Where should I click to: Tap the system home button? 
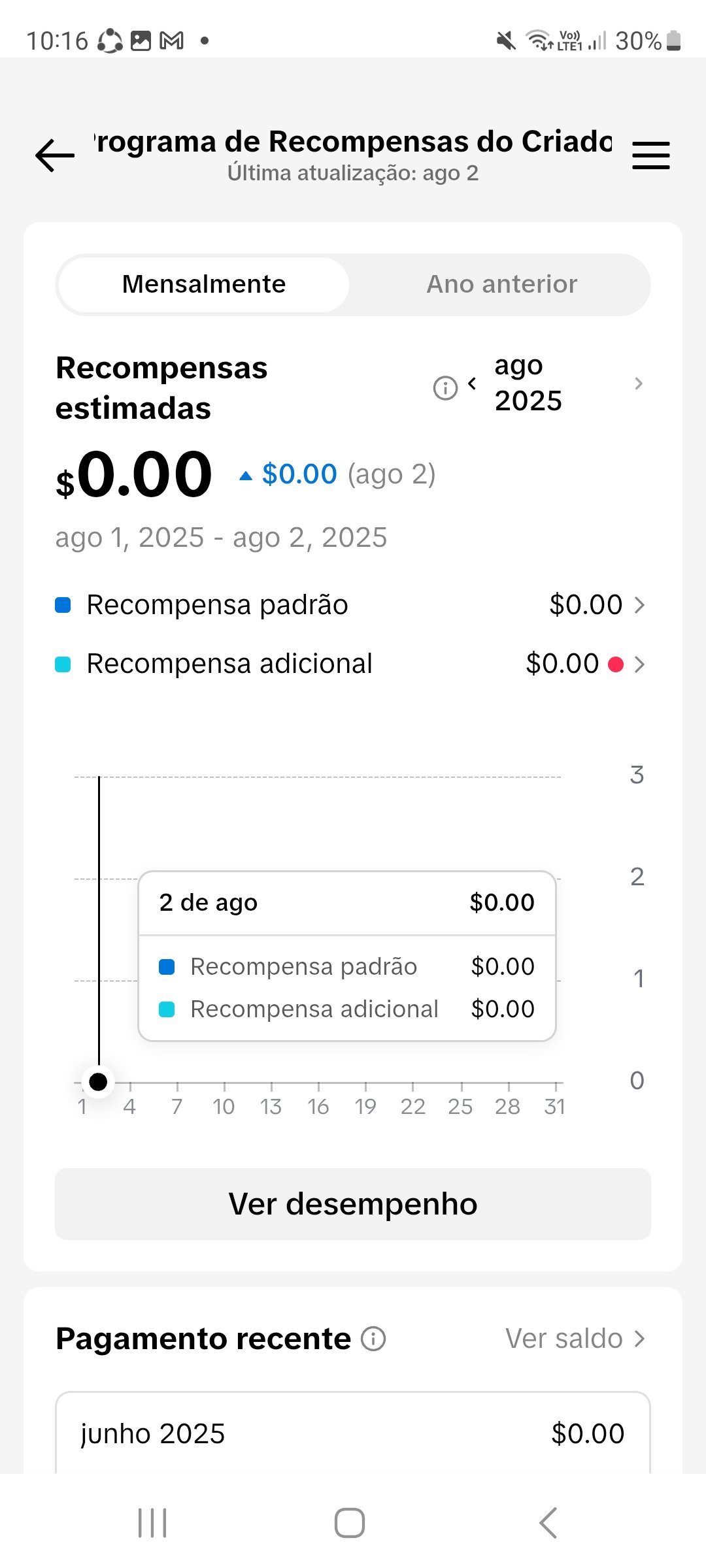point(350,1523)
